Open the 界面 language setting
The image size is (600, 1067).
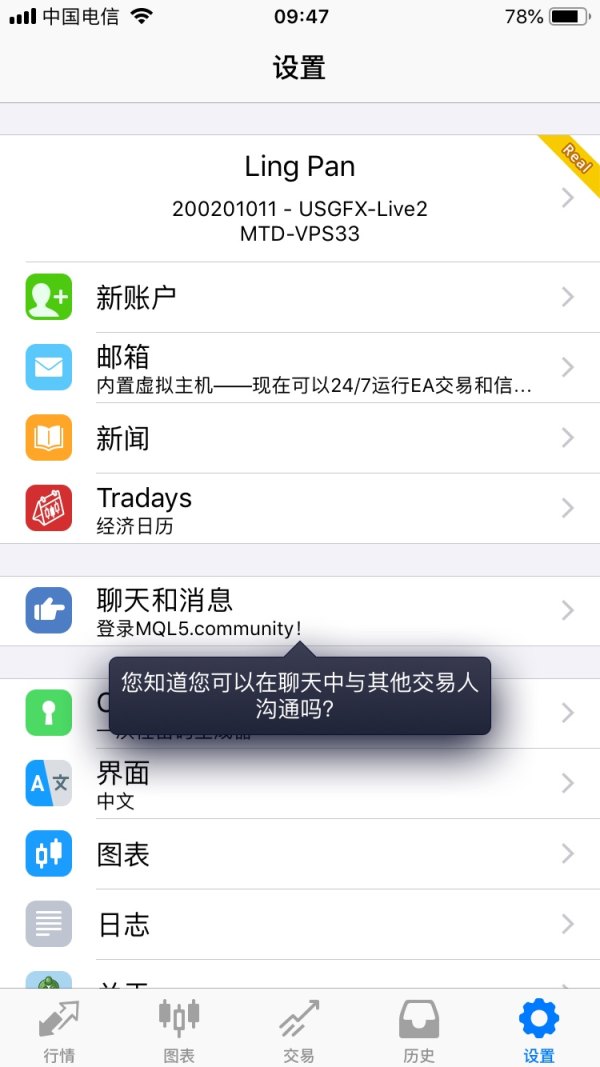point(300,784)
